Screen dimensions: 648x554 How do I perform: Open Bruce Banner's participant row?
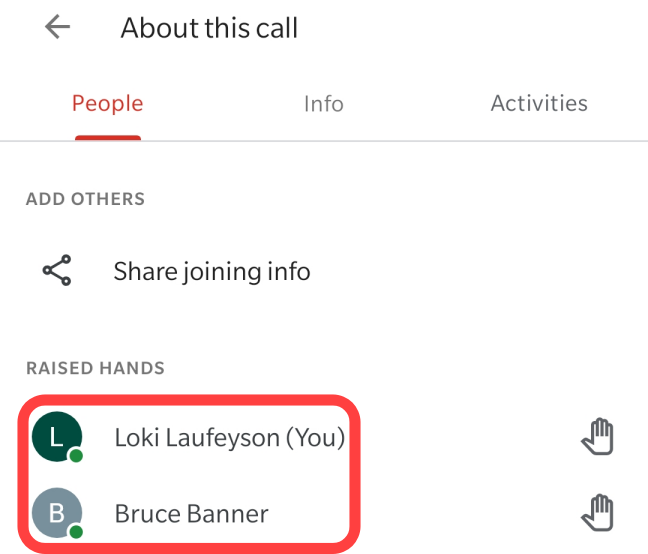point(191,514)
